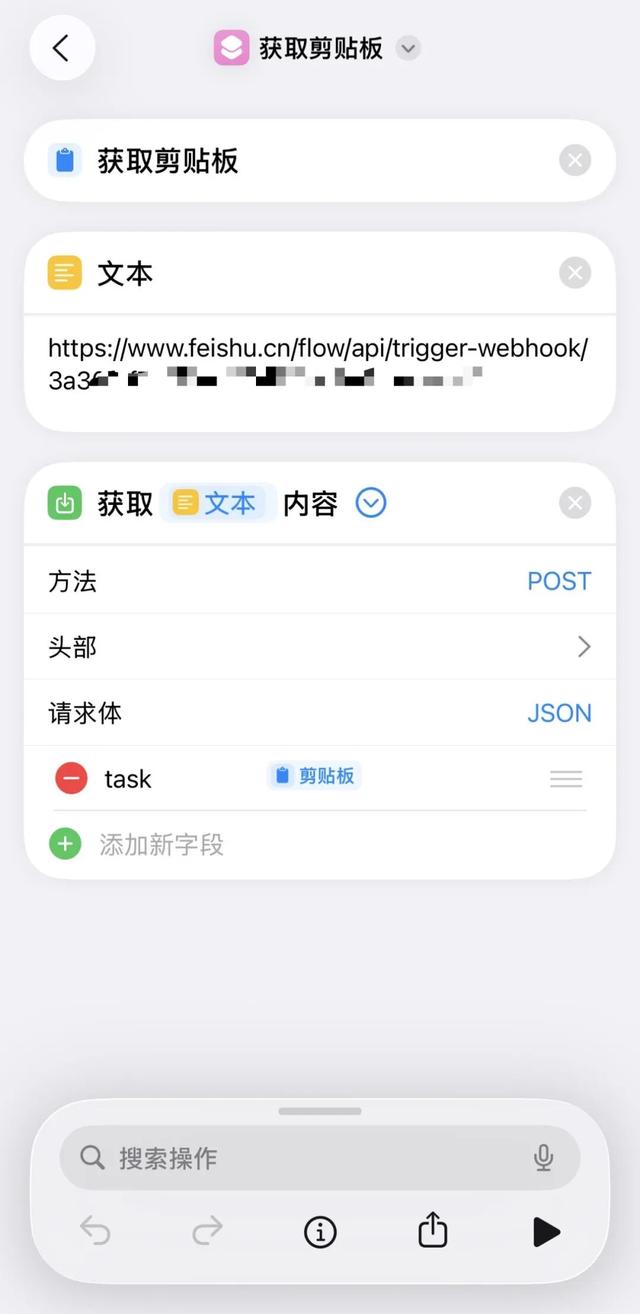Image resolution: width=640 pixels, height=1314 pixels.
Task: Change 请求体 type JSON
Action: 558,713
